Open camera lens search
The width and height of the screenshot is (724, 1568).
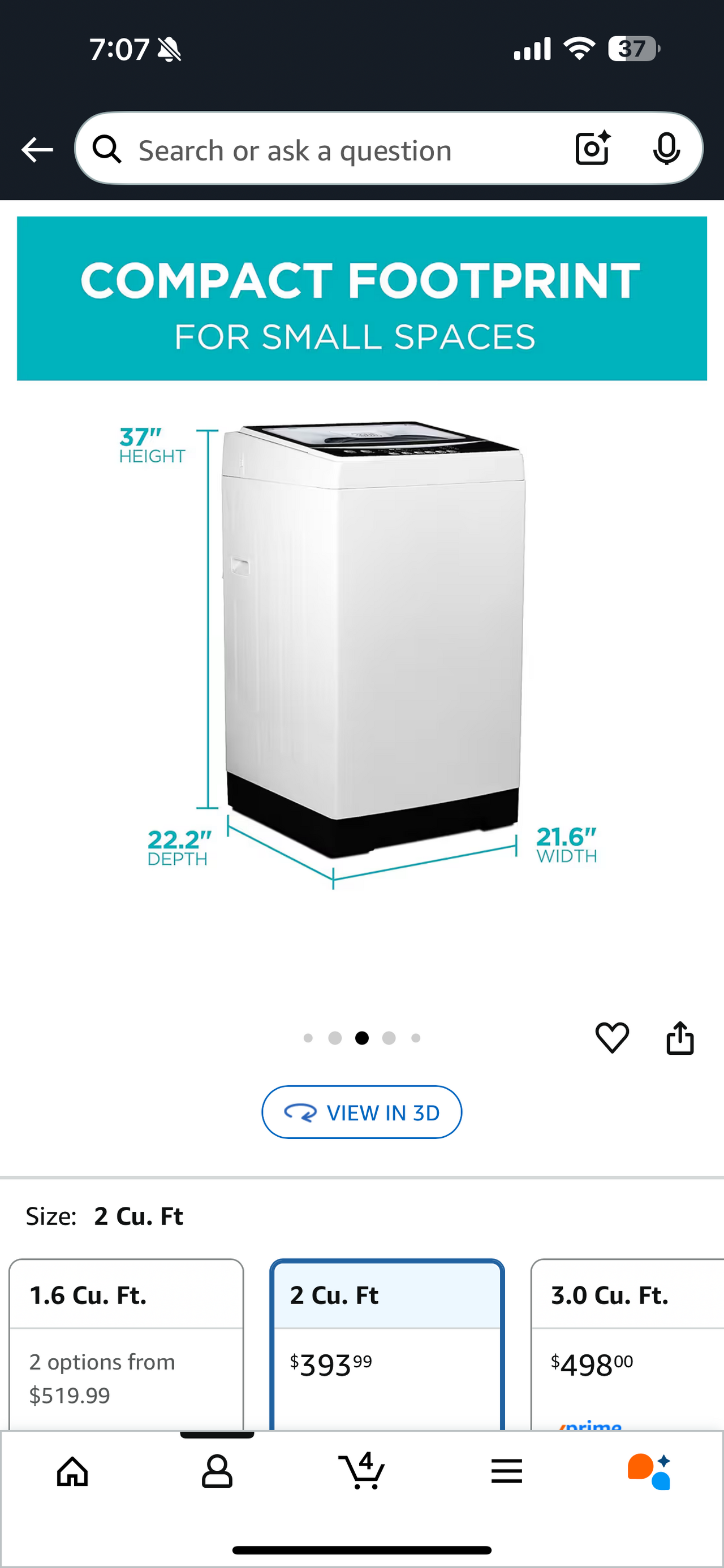(592, 148)
